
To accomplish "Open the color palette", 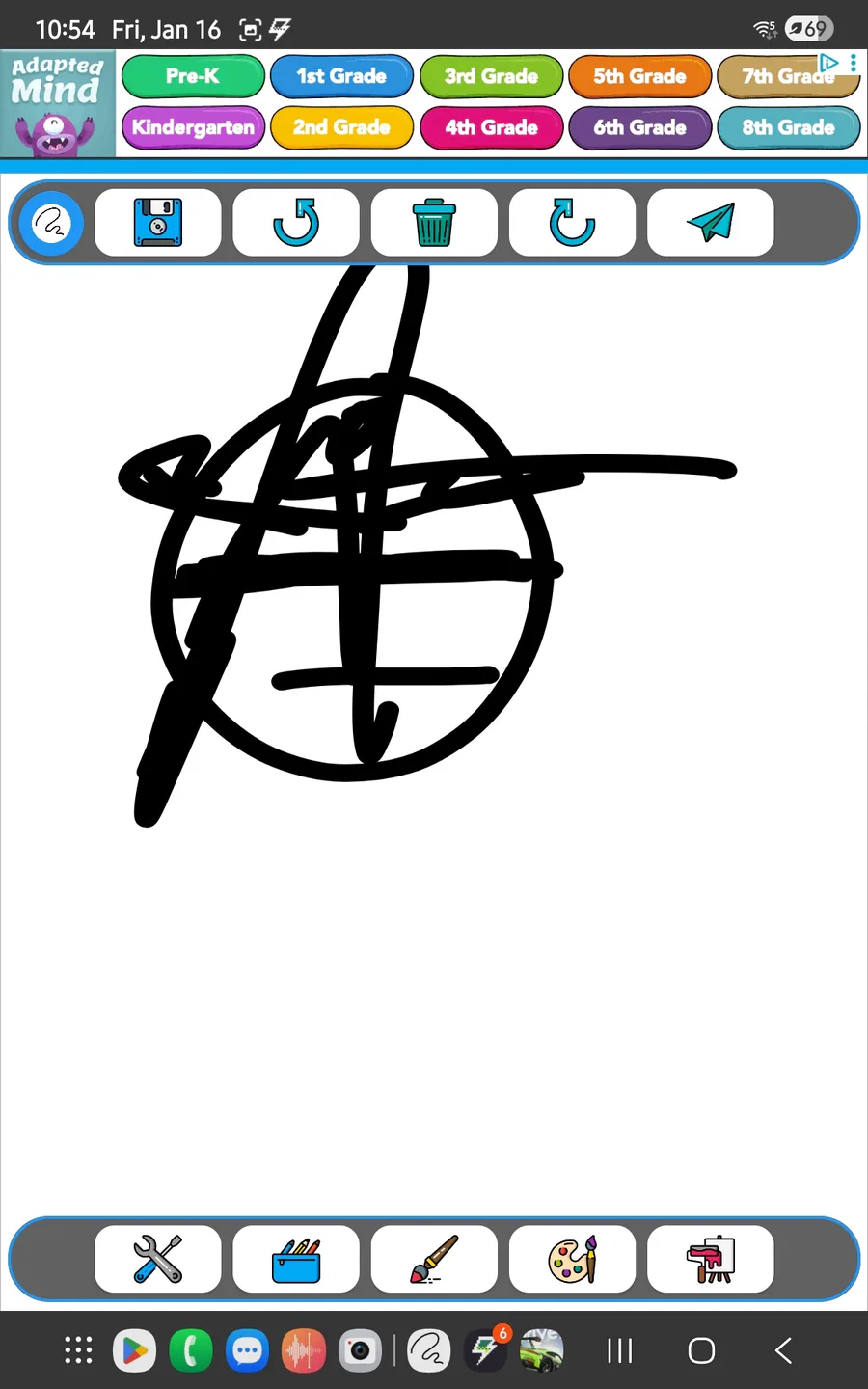I will point(572,1259).
